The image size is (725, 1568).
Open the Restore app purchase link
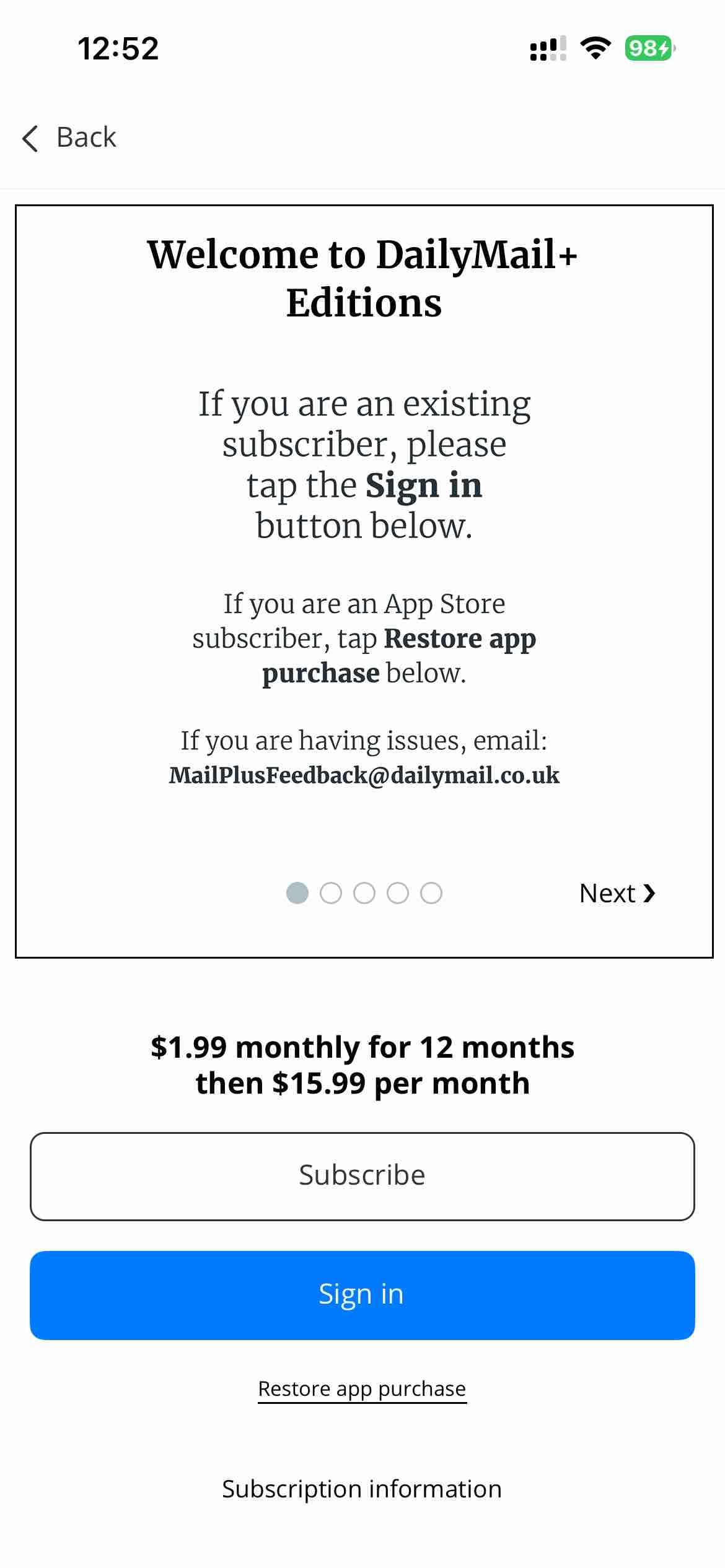click(x=362, y=1389)
